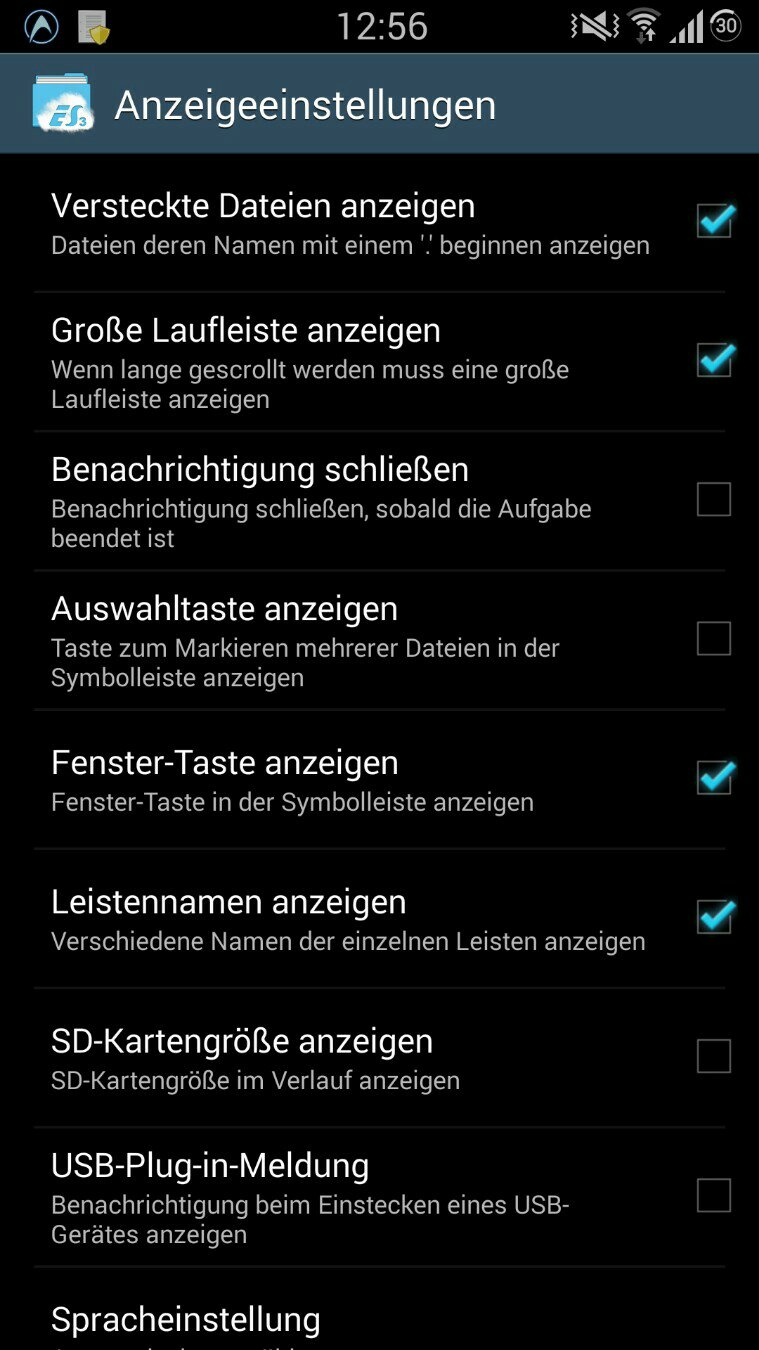Turn on Auswahltaste anzeigen

pos(714,638)
